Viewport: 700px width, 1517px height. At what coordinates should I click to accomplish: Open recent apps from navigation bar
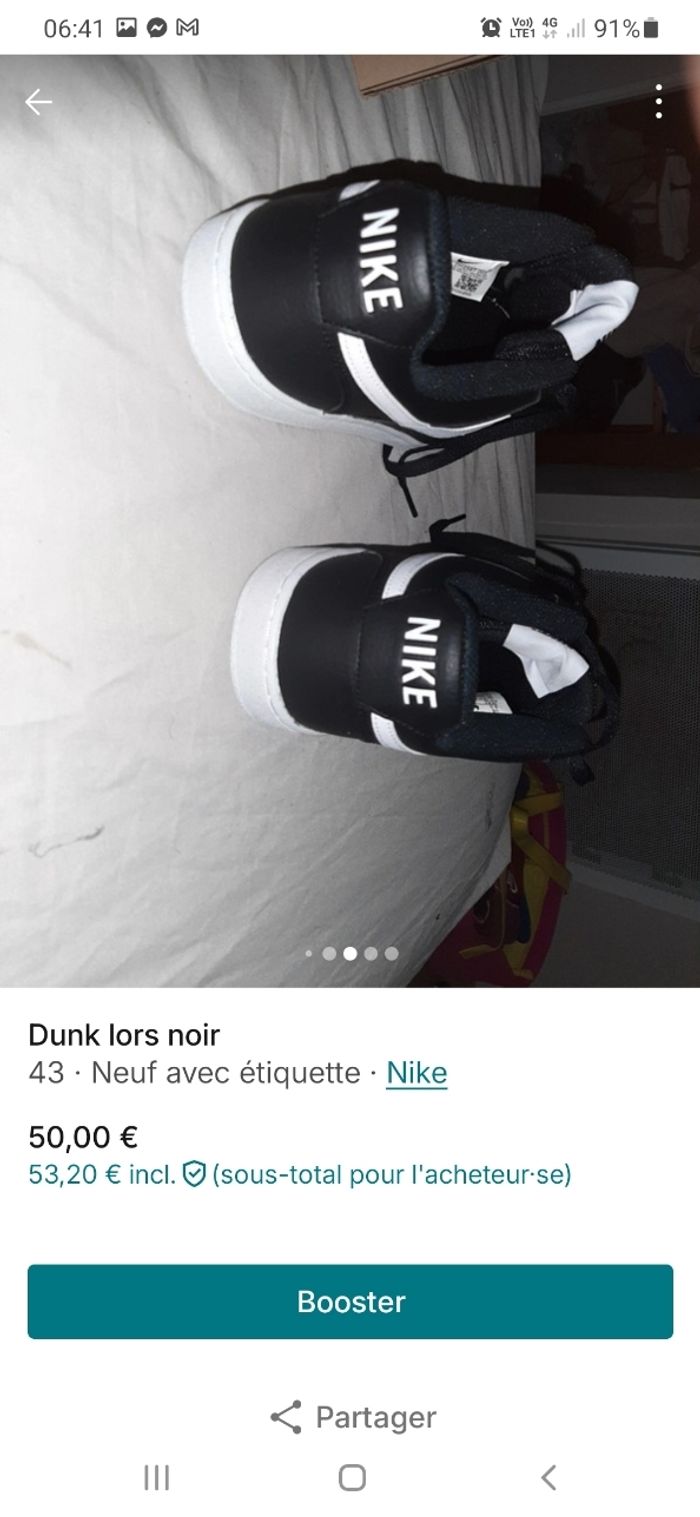coord(157,1477)
